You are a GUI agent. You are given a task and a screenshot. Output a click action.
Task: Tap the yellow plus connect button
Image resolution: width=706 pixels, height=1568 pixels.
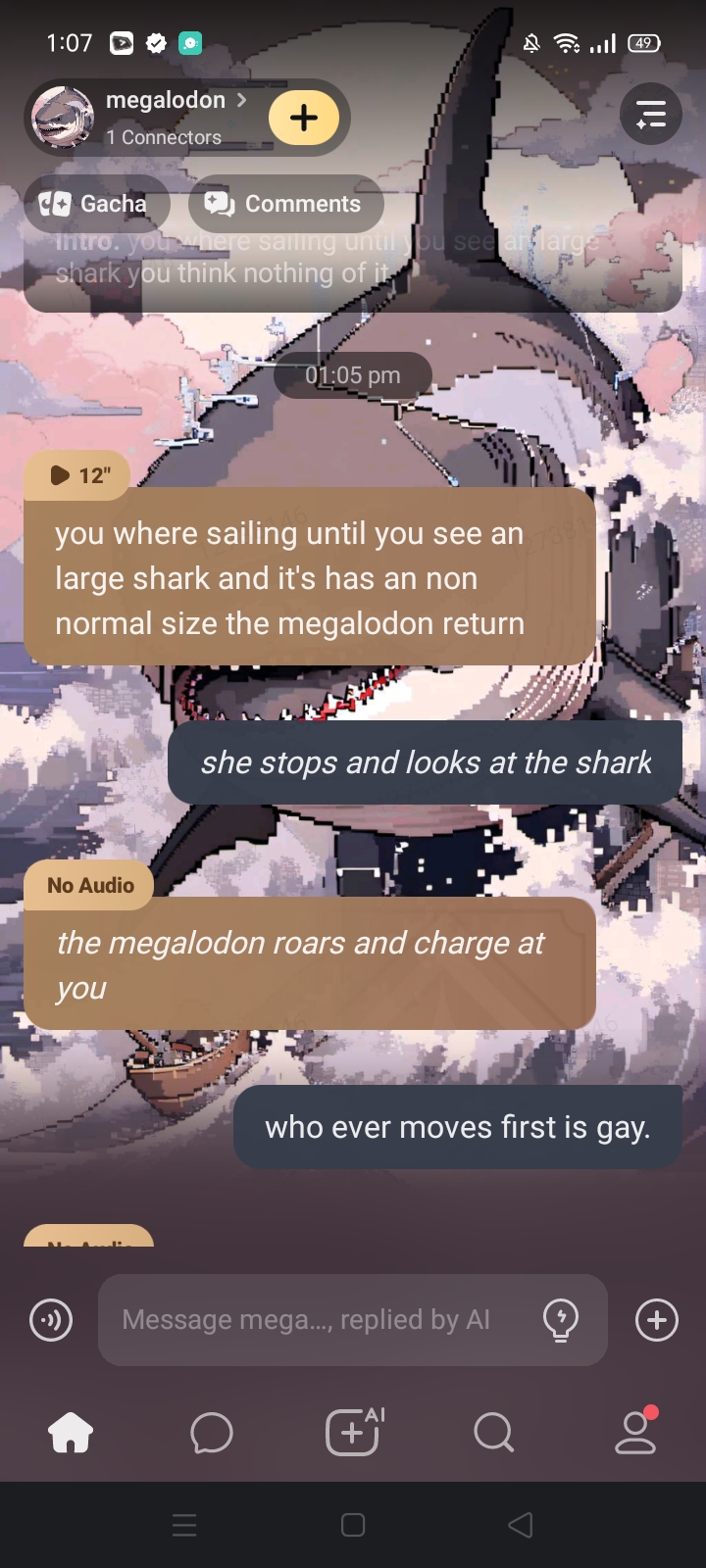click(x=304, y=118)
